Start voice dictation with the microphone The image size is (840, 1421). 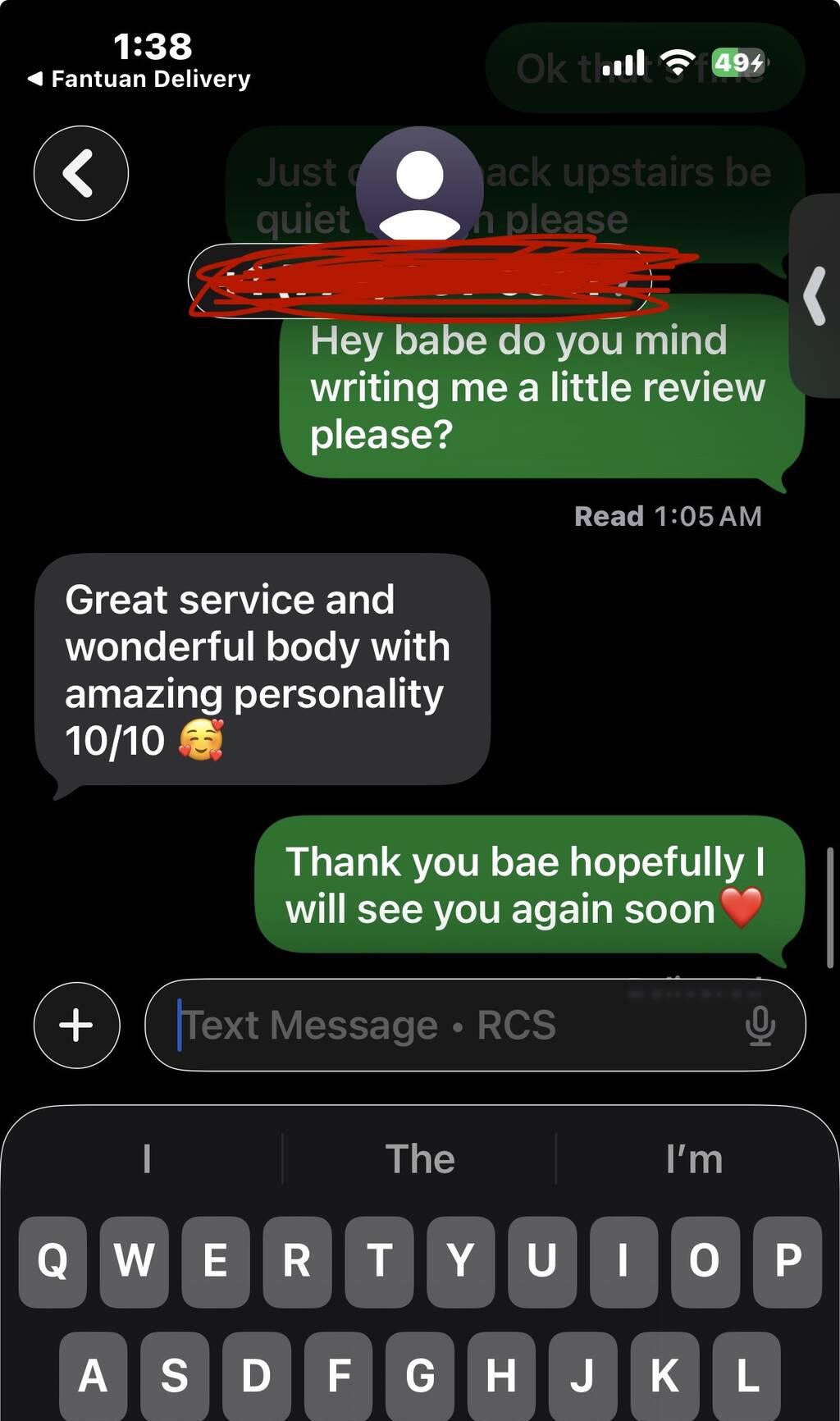[x=760, y=1025]
